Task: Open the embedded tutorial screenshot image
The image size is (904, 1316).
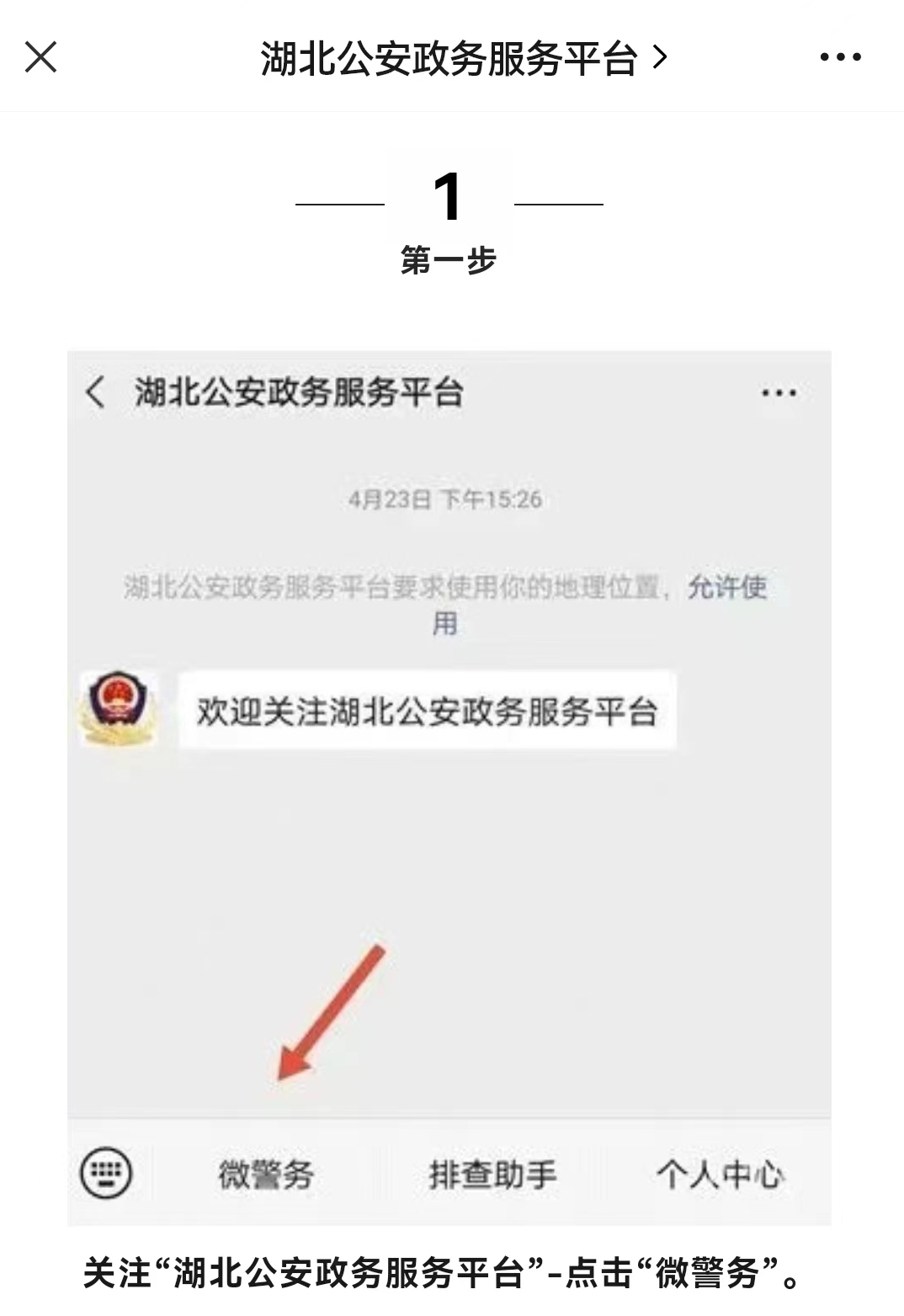Action: tap(449, 787)
